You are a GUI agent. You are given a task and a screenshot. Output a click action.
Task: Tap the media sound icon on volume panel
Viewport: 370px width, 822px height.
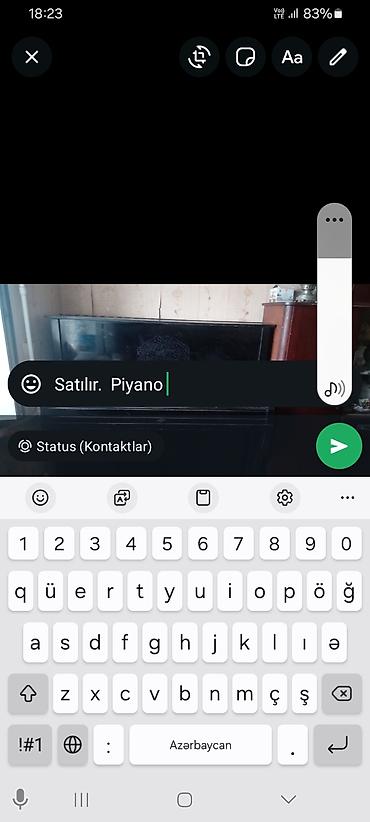tap(334, 388)
